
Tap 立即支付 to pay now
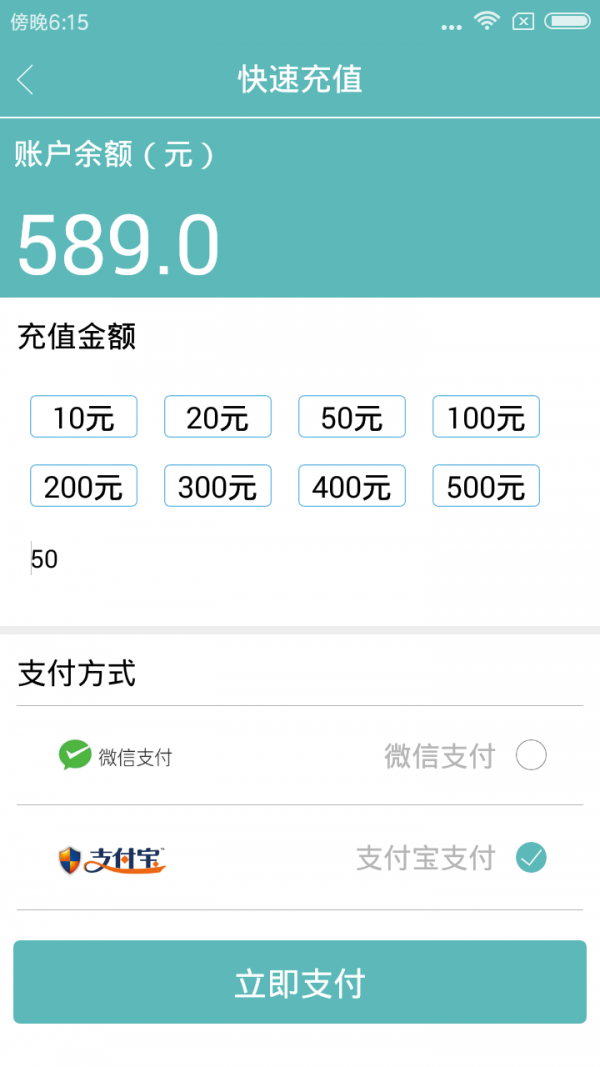300,982
